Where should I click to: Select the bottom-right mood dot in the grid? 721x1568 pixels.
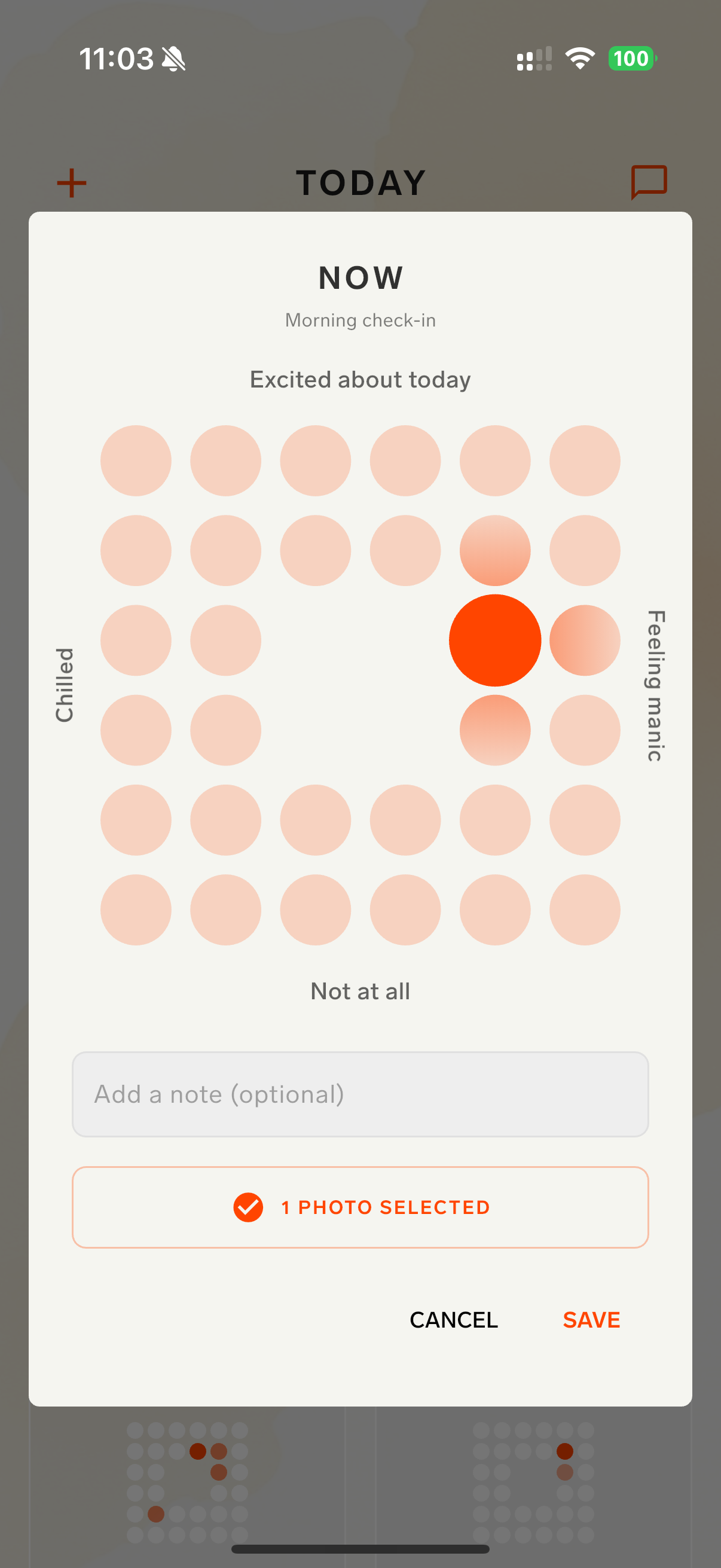(585, 910)
